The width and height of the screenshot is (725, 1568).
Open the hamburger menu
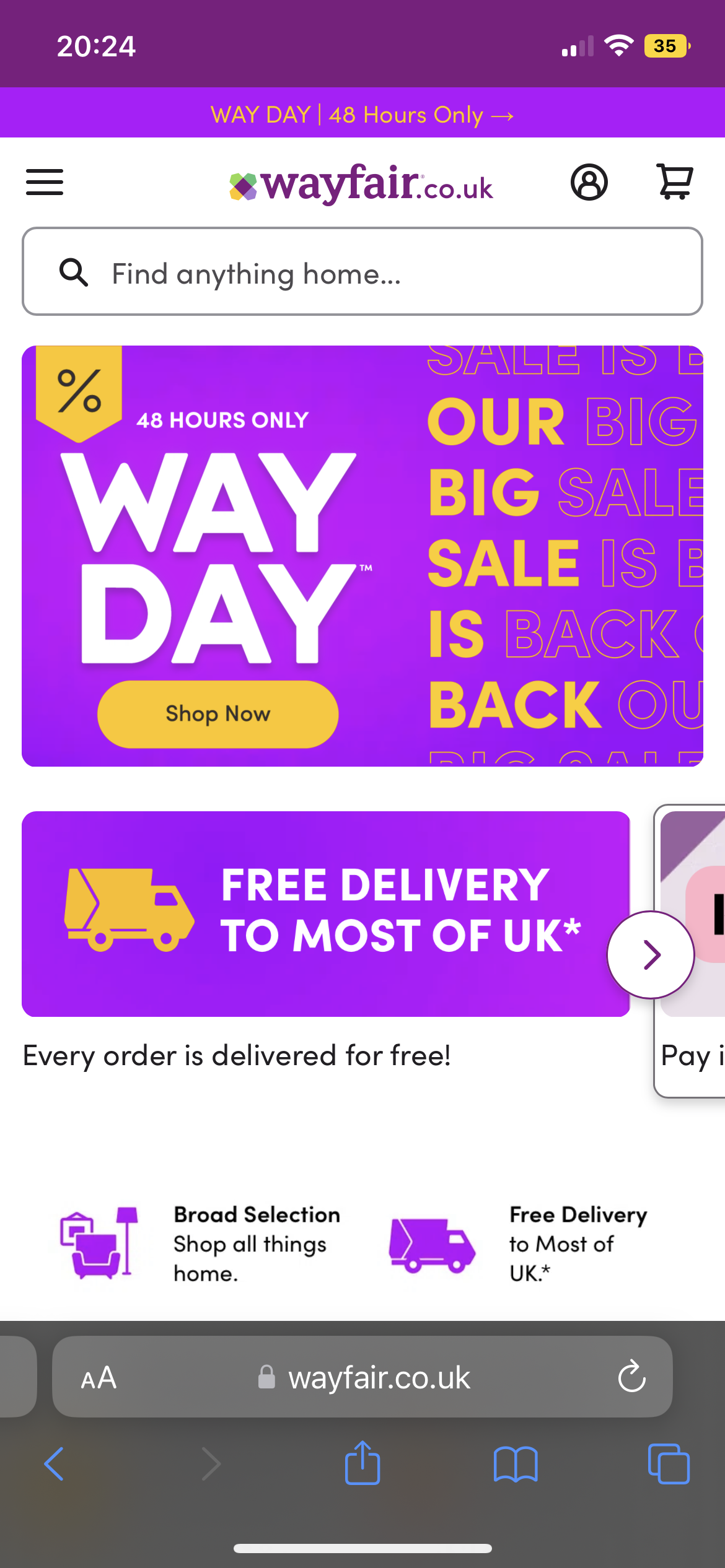pyautogui.click(x=45, y=182)
